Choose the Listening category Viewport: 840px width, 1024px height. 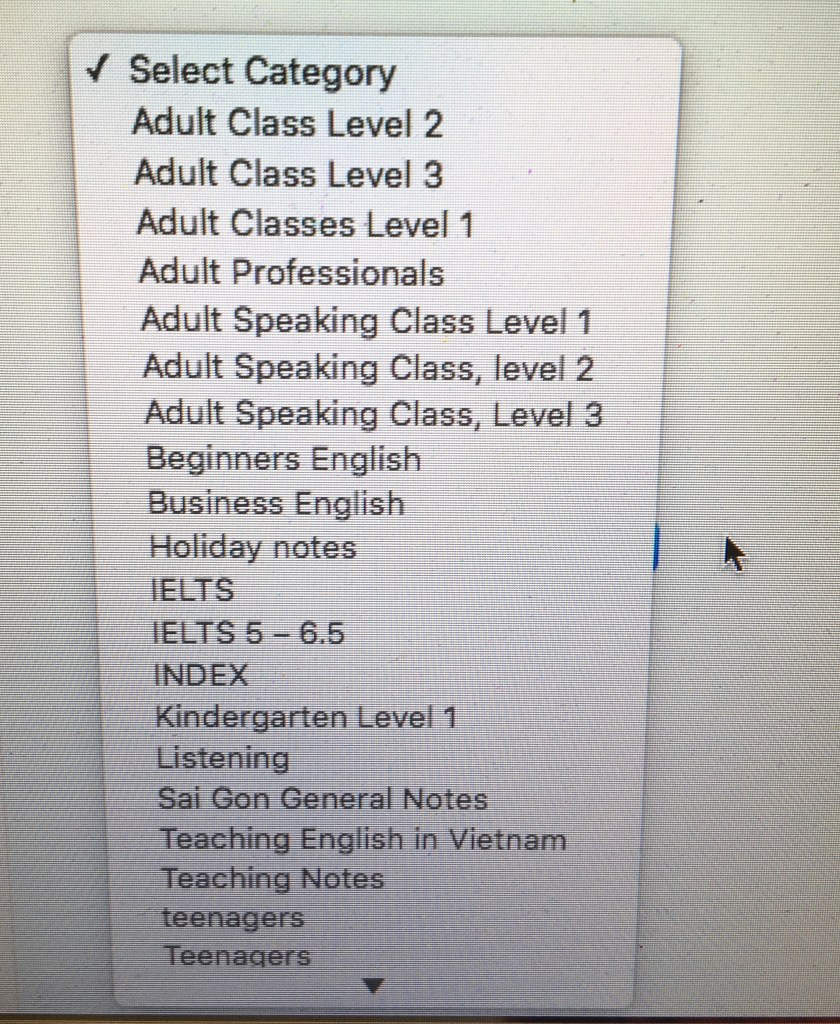pos(223,758)
